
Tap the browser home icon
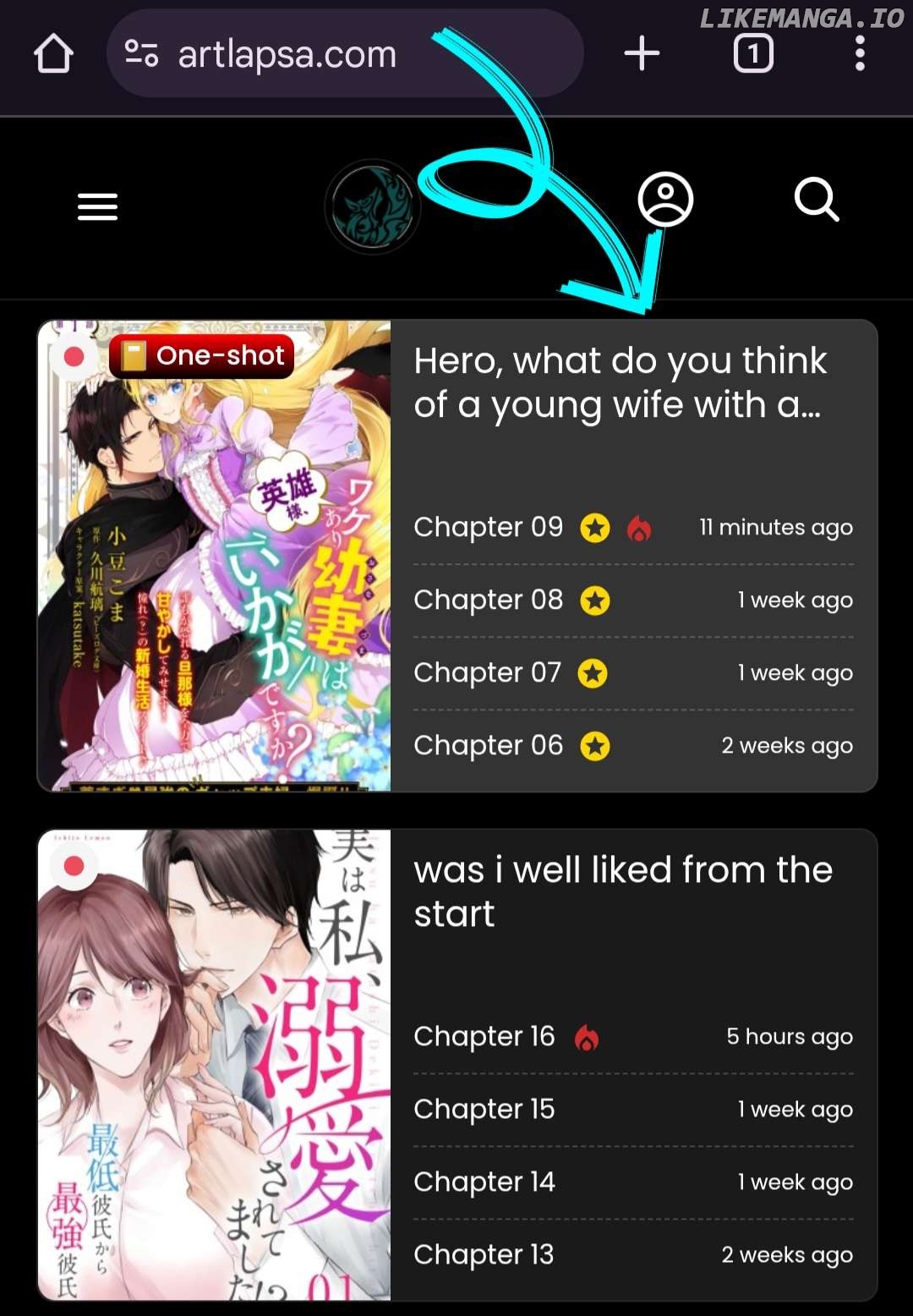click(53, 54)
